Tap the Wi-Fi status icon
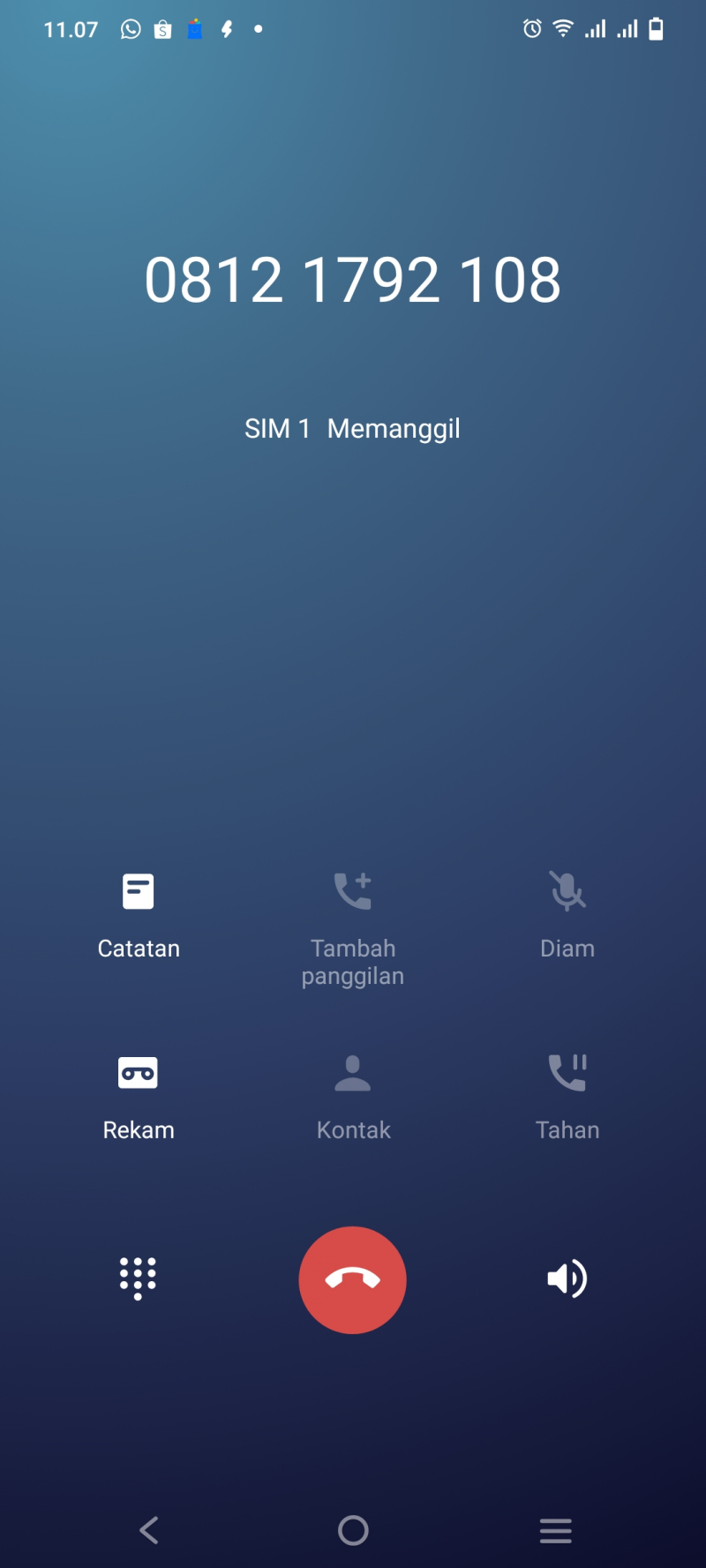 pyautogui.click(x=561, y=29)
